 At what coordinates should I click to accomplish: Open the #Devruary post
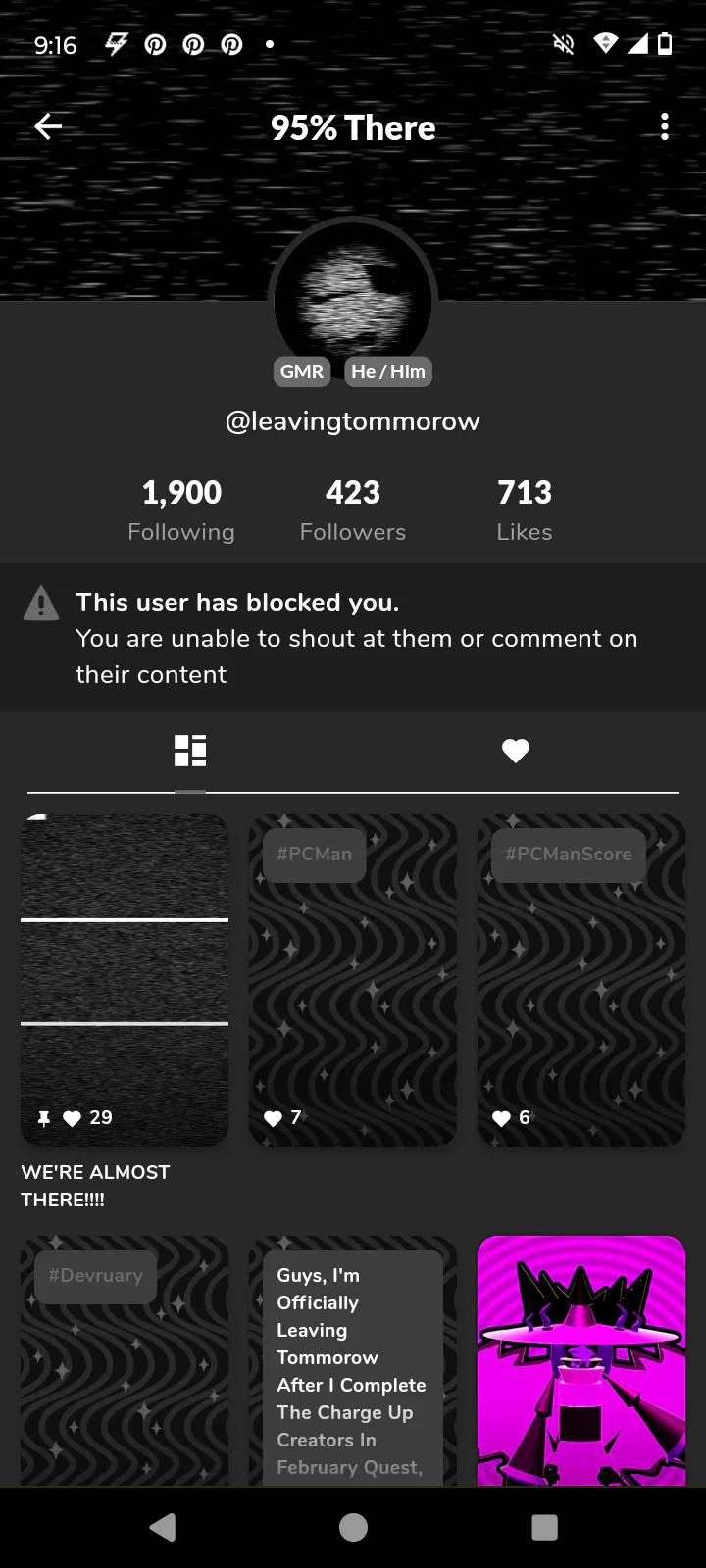(x=125, y=1360)
